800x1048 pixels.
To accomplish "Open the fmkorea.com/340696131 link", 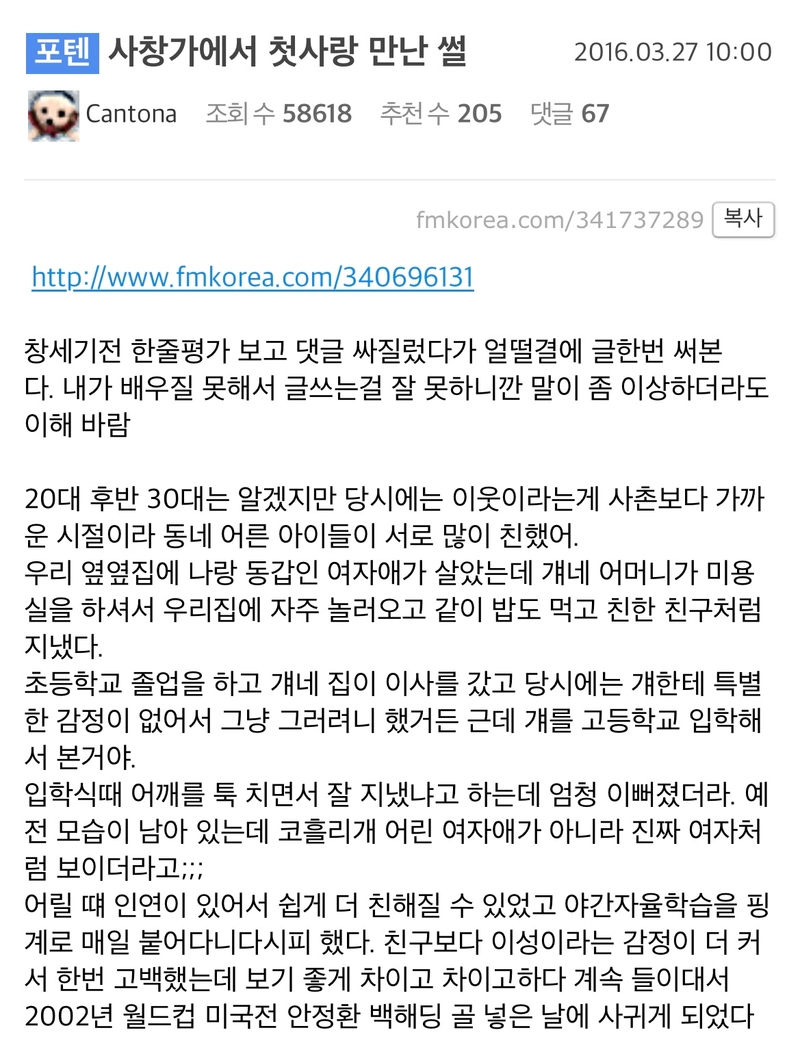I will point(252,277).
